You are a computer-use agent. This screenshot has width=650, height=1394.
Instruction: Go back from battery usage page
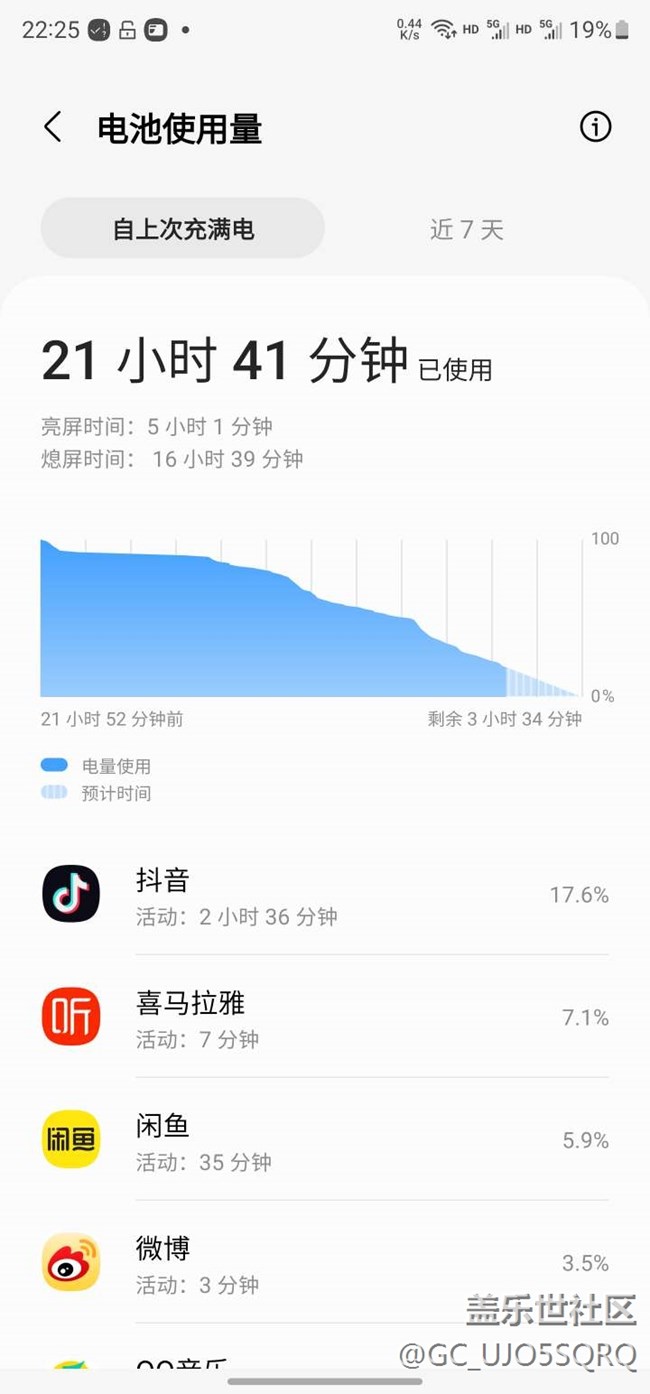[53, 128]
